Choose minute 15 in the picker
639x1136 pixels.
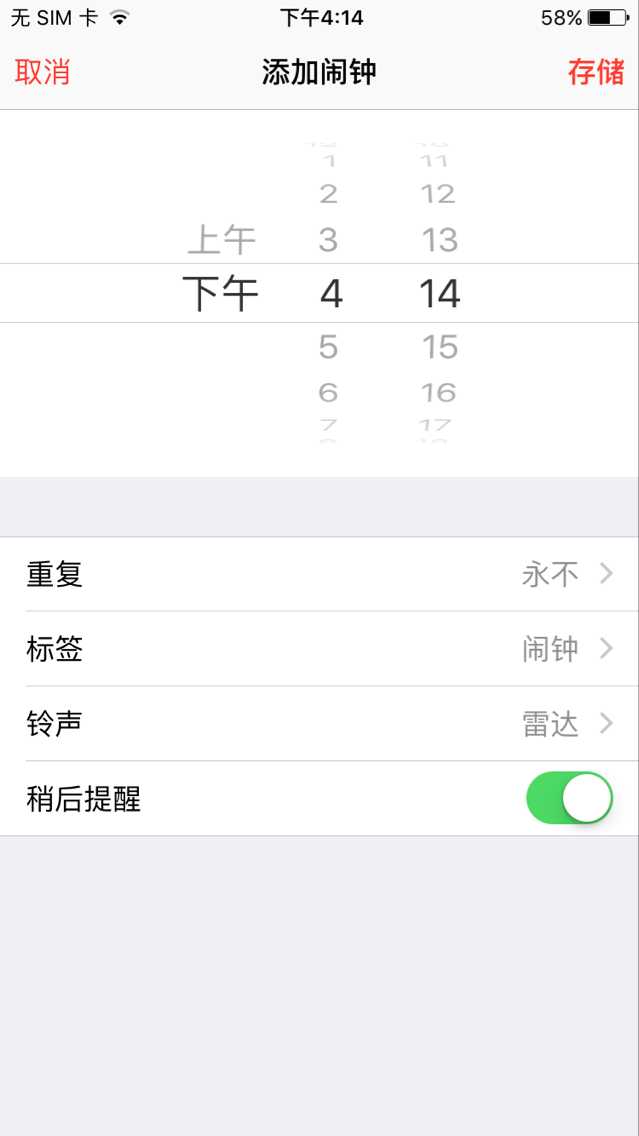coord(440,347)
